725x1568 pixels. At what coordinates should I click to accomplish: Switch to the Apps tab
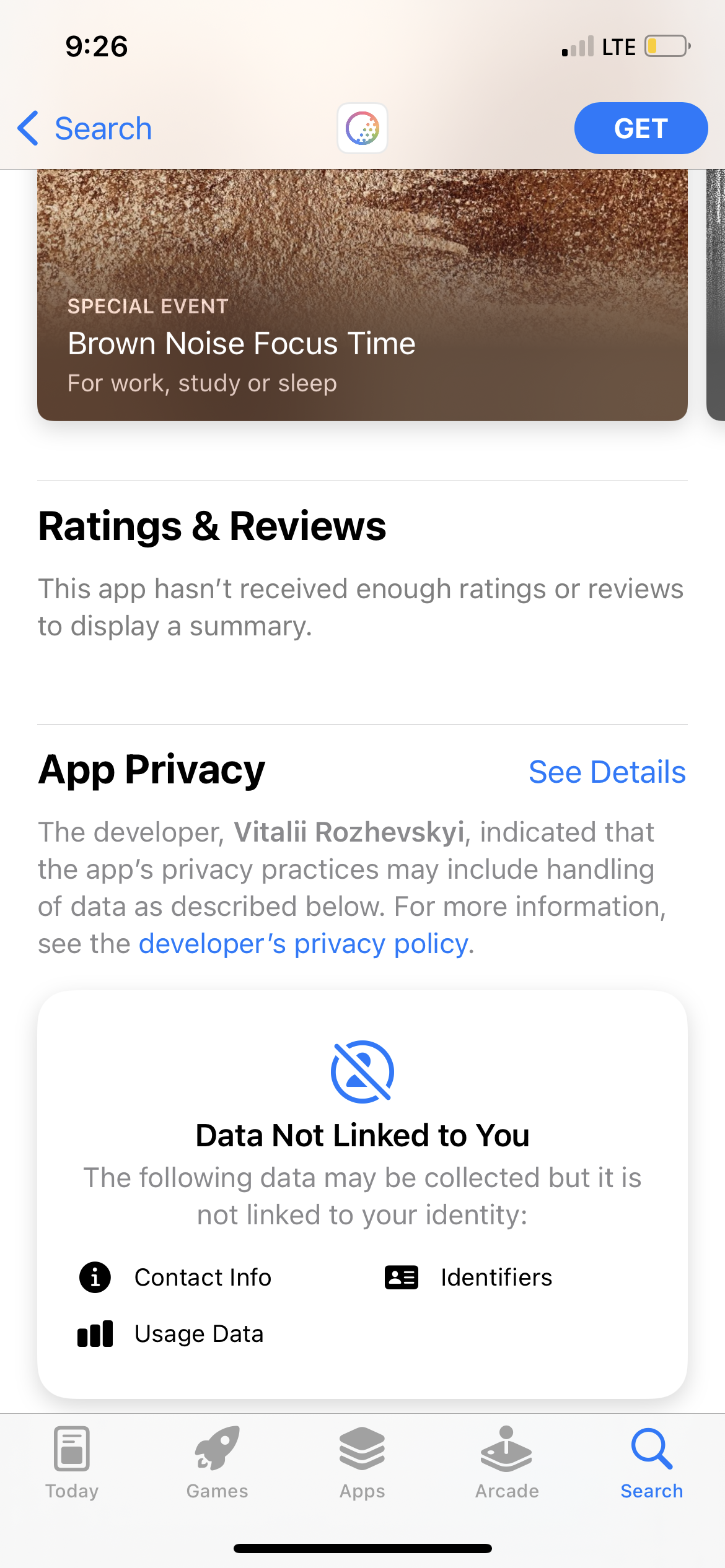click(x=362, y=1463)
